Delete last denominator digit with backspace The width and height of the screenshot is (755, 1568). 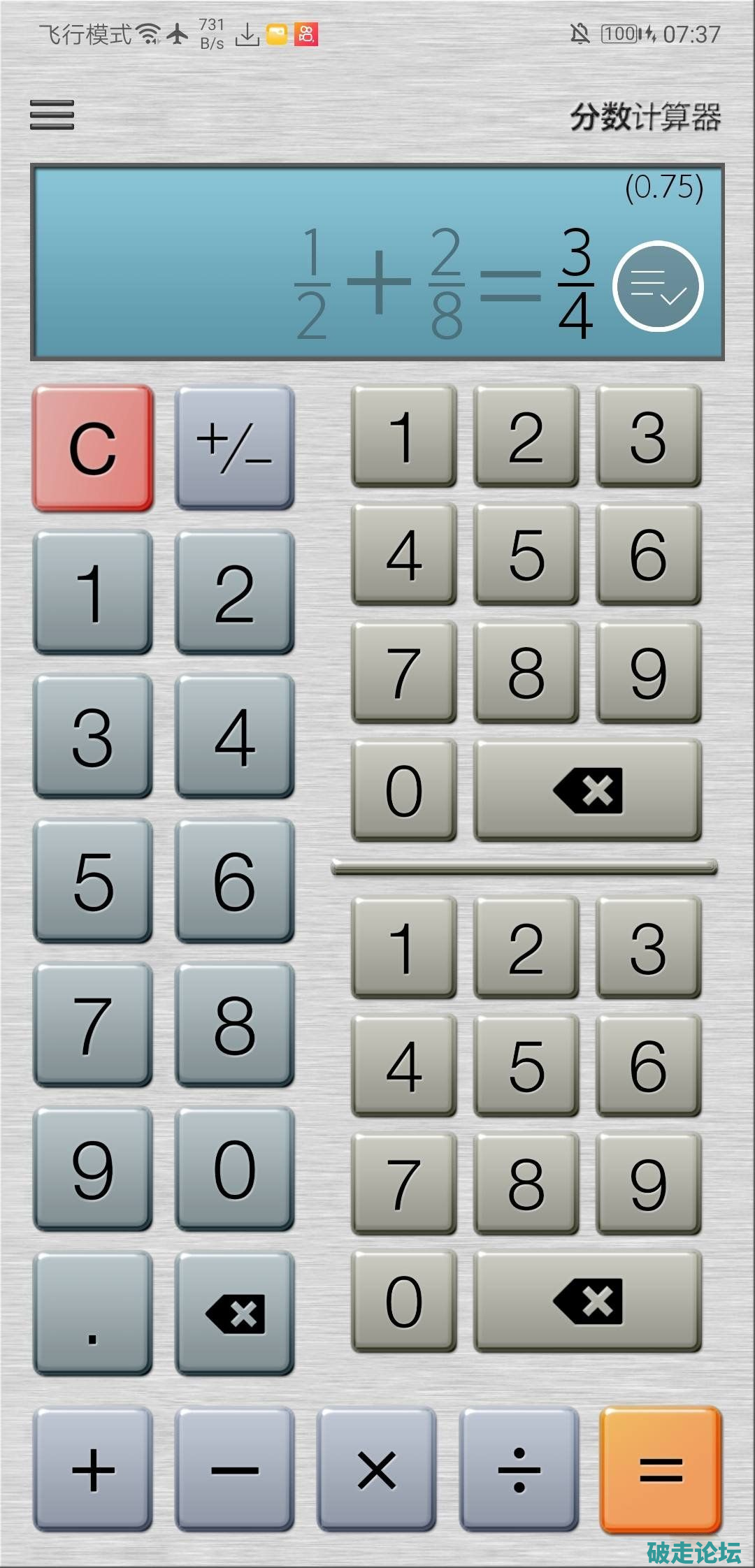(587, 1301)
